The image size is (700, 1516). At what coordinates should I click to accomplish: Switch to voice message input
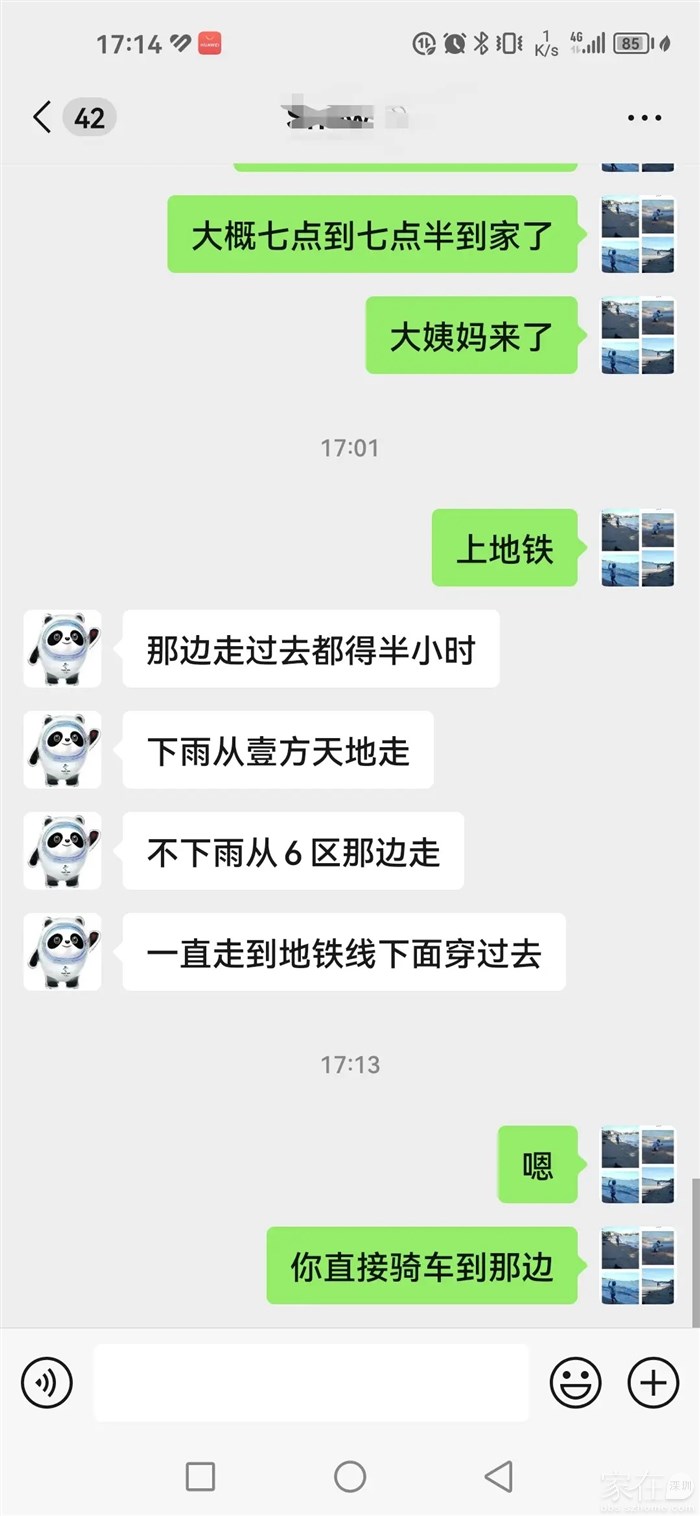pyautogui.click(x=47, y=1384)
